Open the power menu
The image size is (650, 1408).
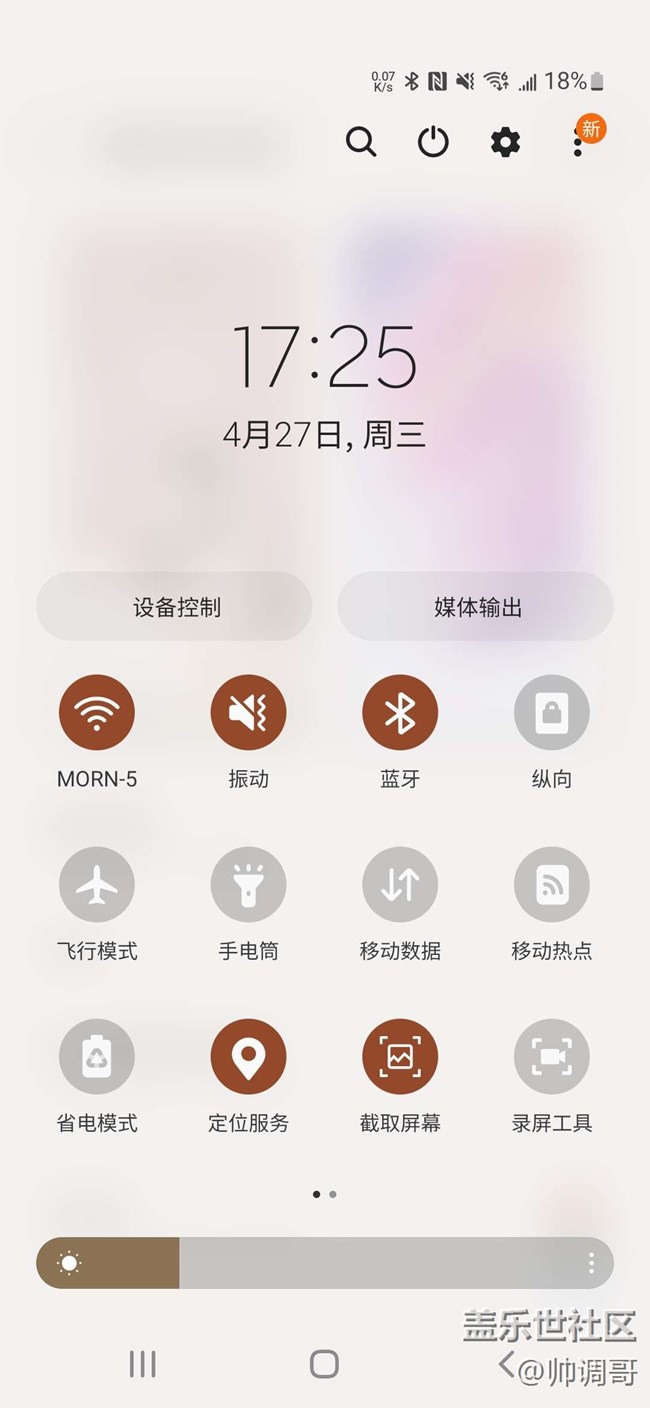tap(433, 142)
